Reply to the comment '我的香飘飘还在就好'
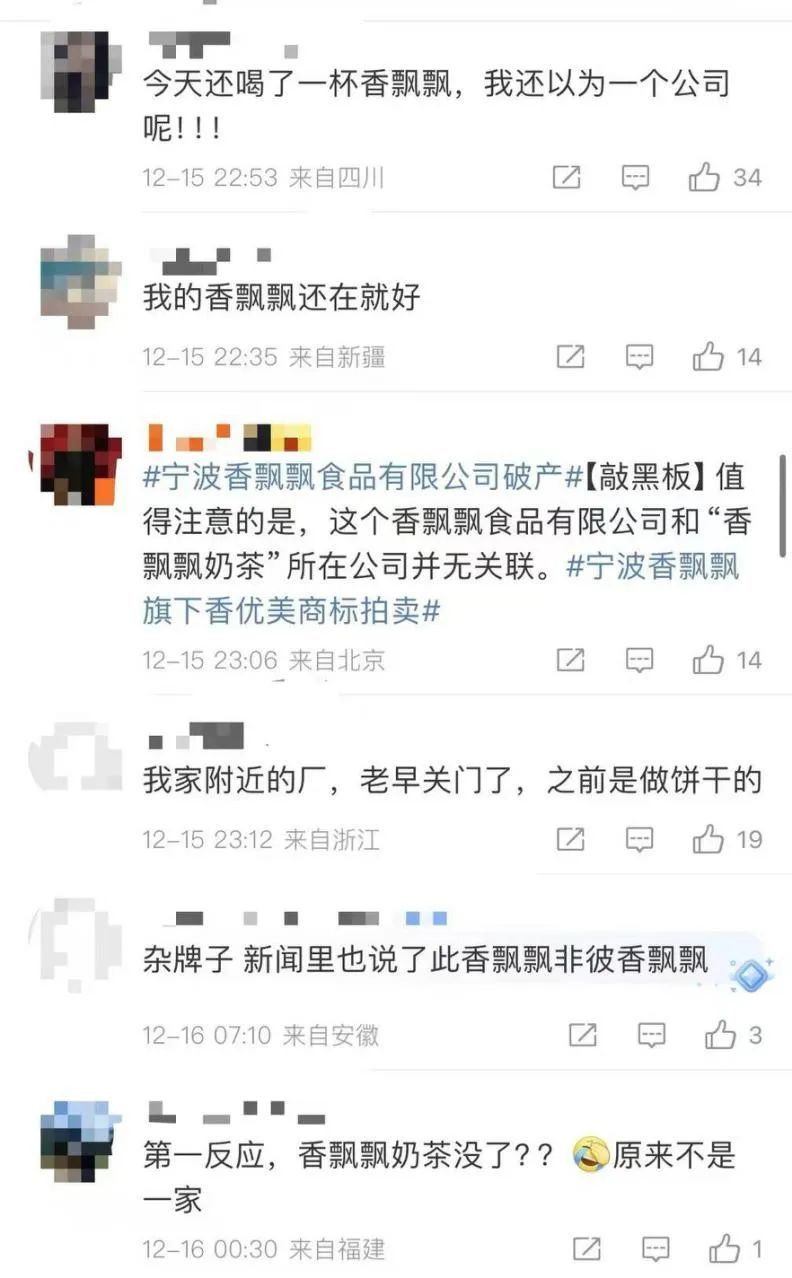 pyautogui.click(x=639, y=357)
